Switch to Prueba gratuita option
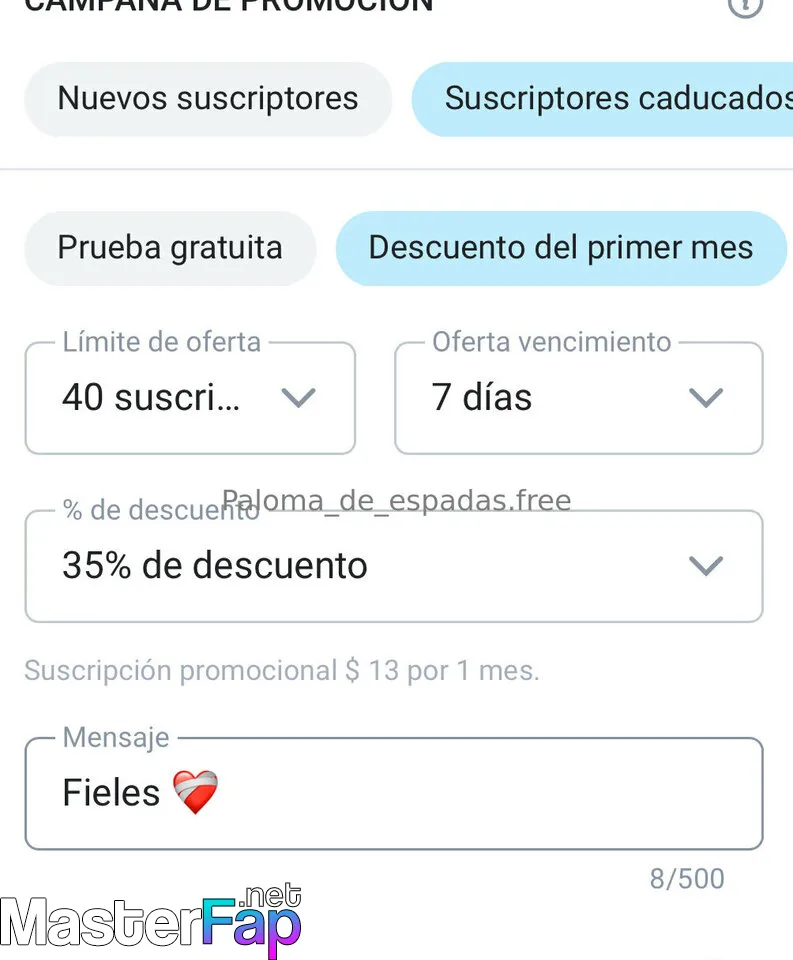The width and height of the screenshot is (793, 960). pyautogui.click(x=170, y=248)
